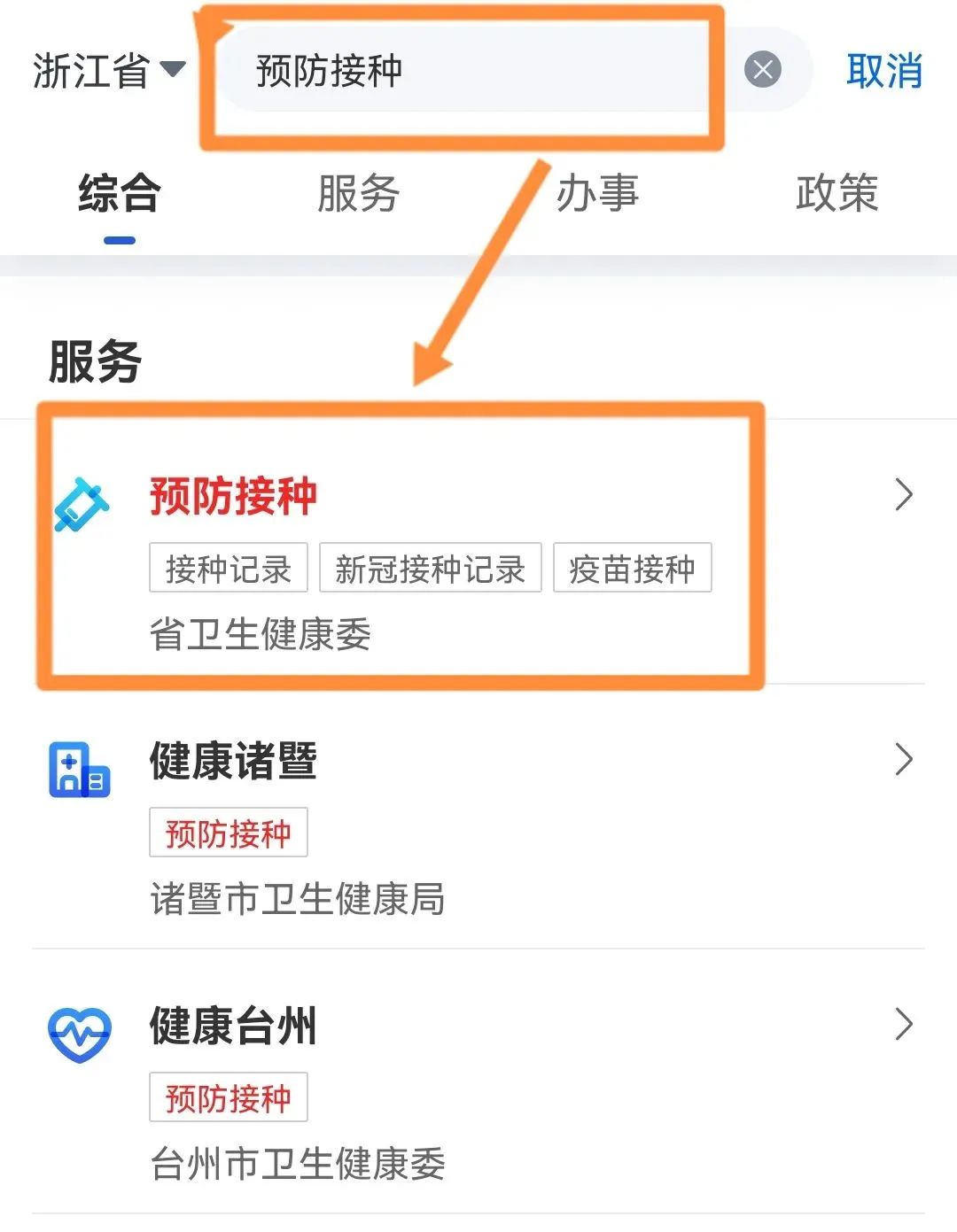Viewport: 957px width, 1232px height.
Task: Tap 预防接种 tag under 健康台州
Action: point(228,1098)
